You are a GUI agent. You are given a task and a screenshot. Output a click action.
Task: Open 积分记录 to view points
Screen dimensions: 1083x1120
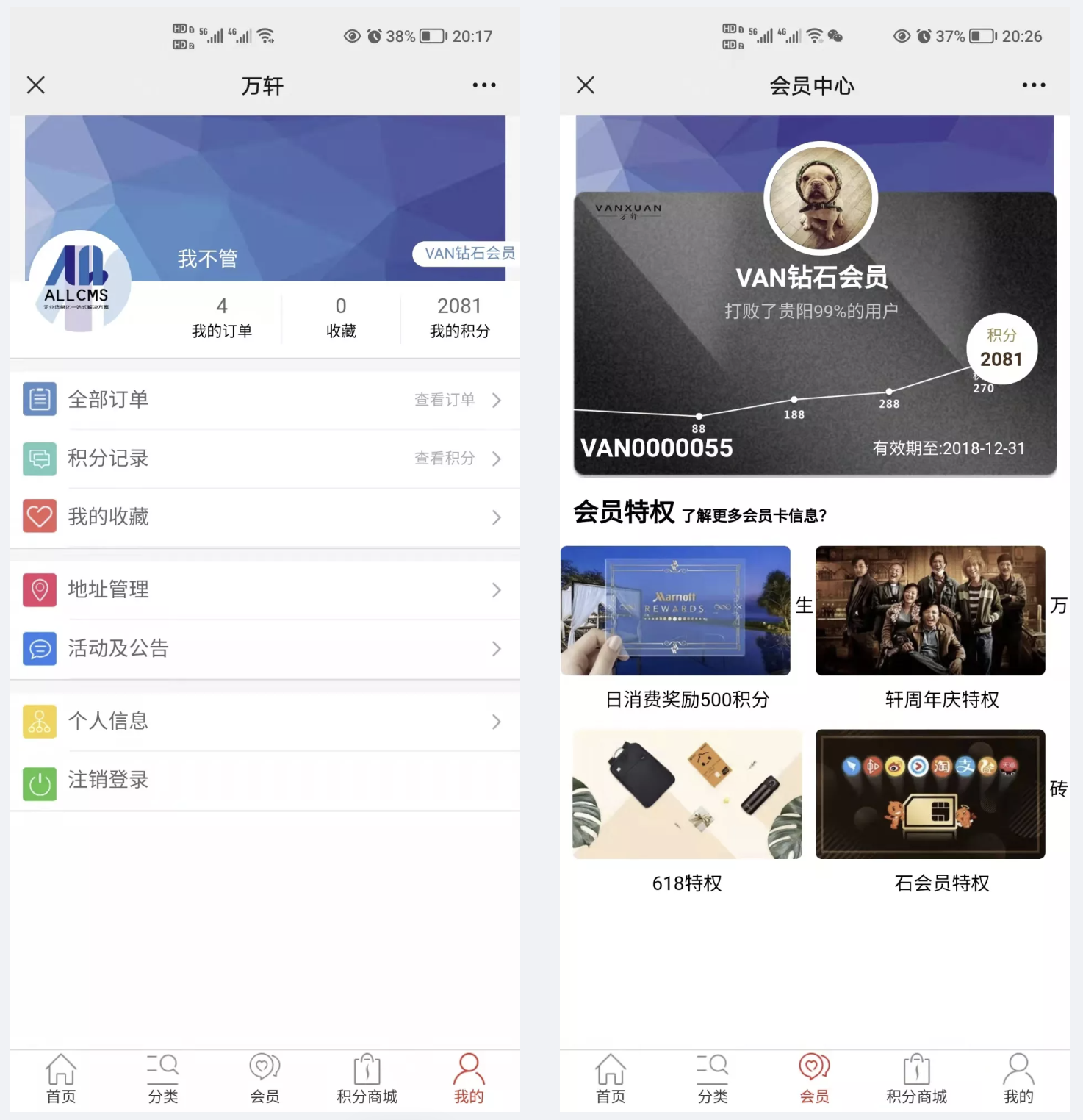[265, 459]
